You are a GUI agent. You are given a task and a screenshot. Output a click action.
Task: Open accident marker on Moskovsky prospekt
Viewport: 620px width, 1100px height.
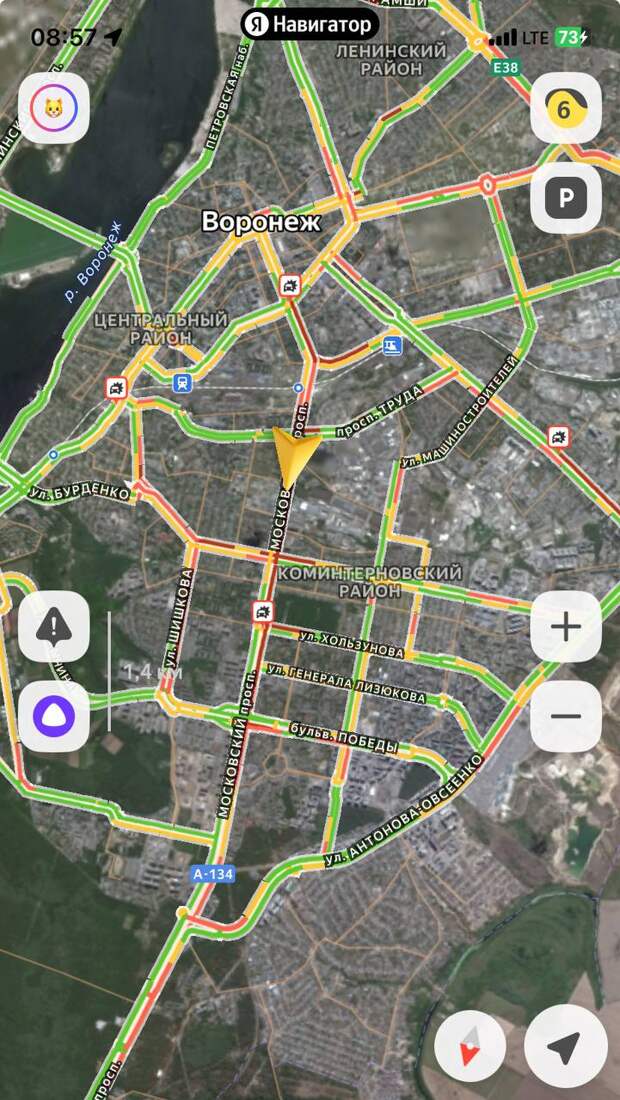[262, 612]
